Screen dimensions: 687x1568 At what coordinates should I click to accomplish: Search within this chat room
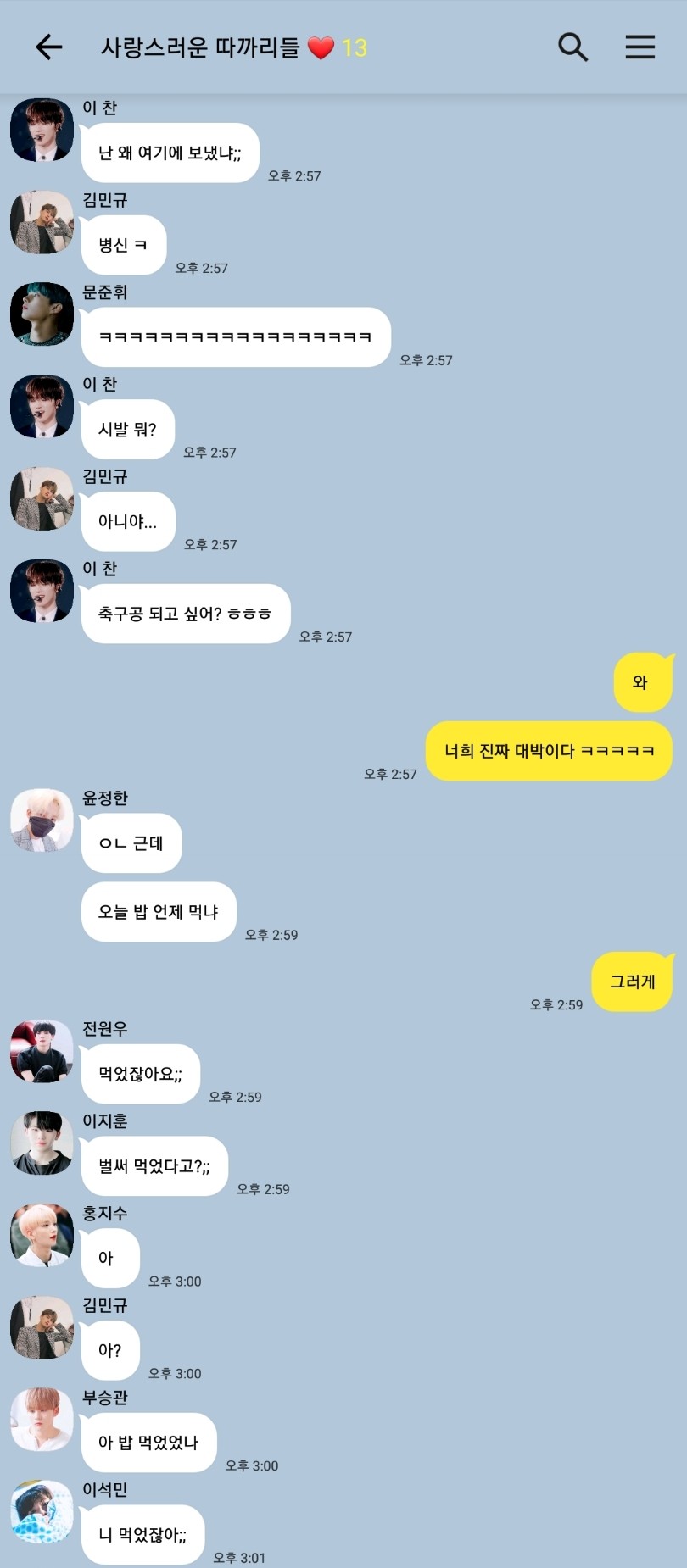point(572,47)
